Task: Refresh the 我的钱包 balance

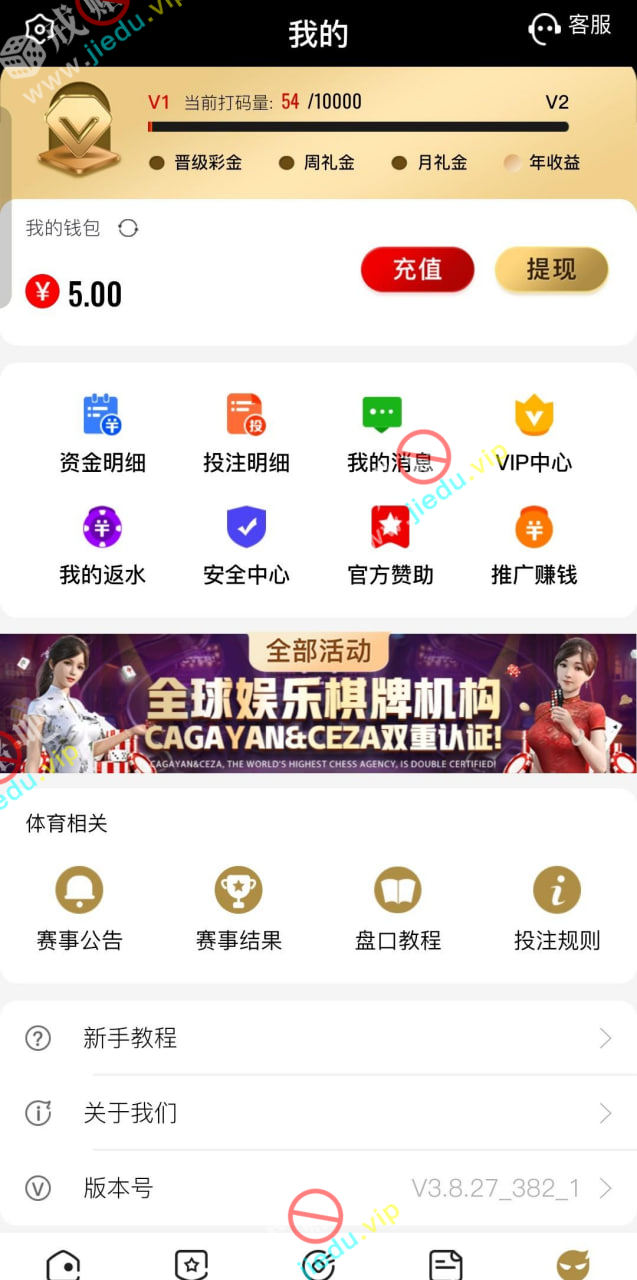Action: tap(128, 228)
